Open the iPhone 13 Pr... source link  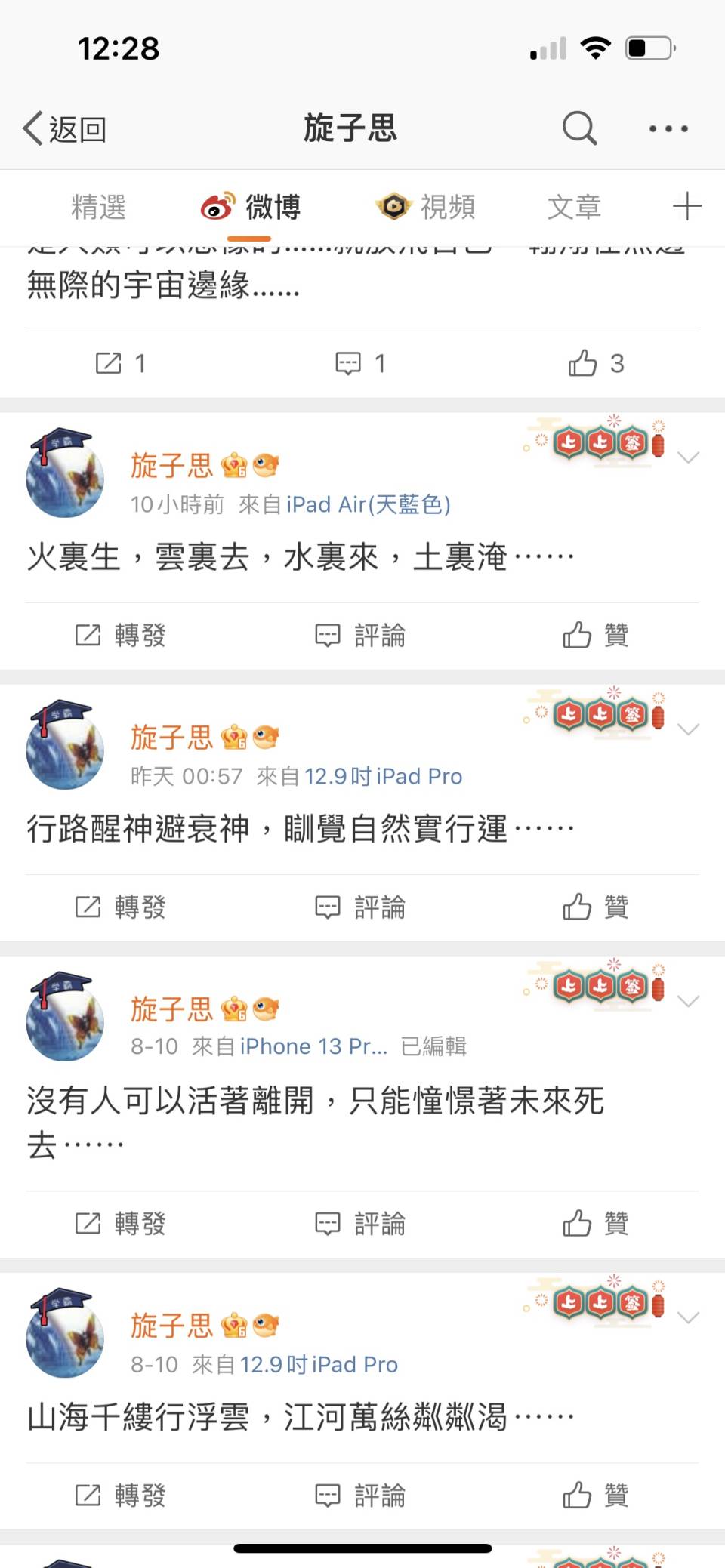tap(313, 1046)
